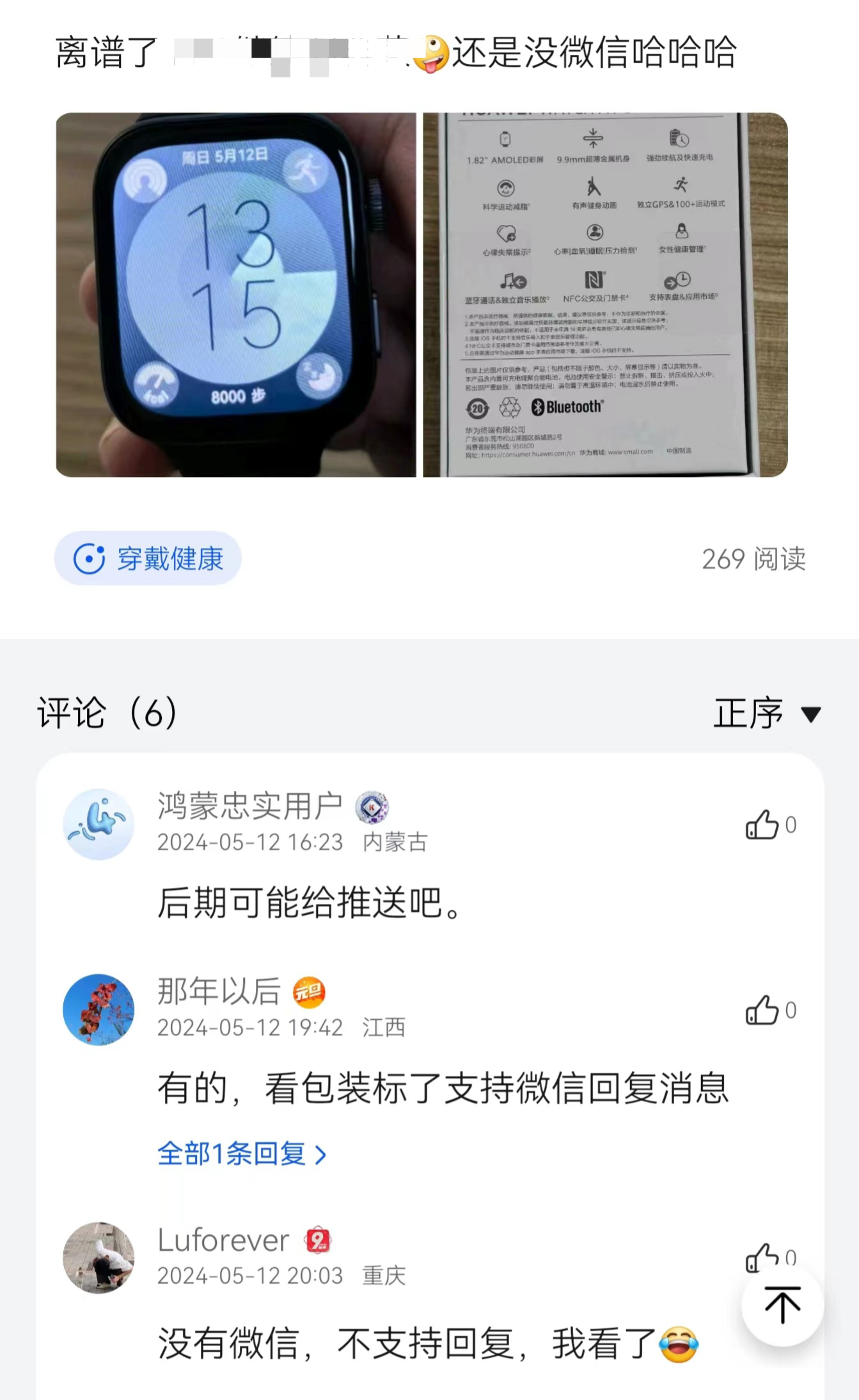Open the watch face photo

237,294
